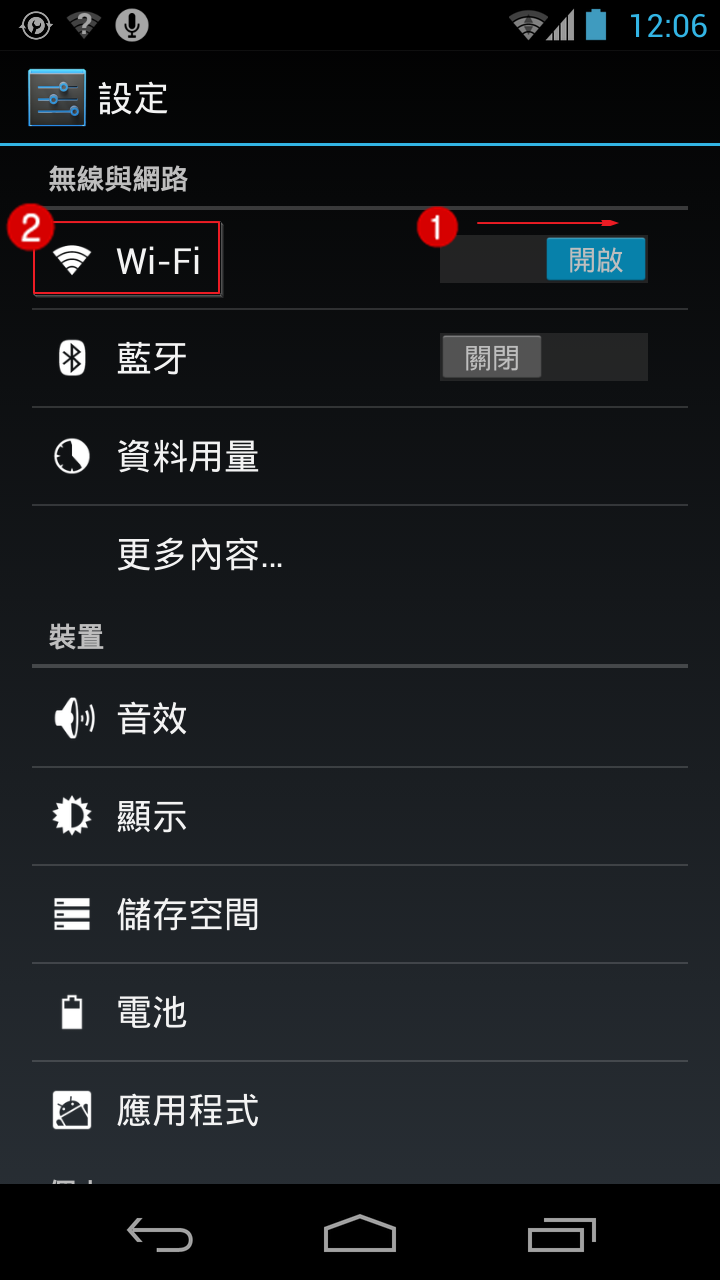Open 顯示 display settings
The image size is (720, 1280).
[x=152, y=816]
